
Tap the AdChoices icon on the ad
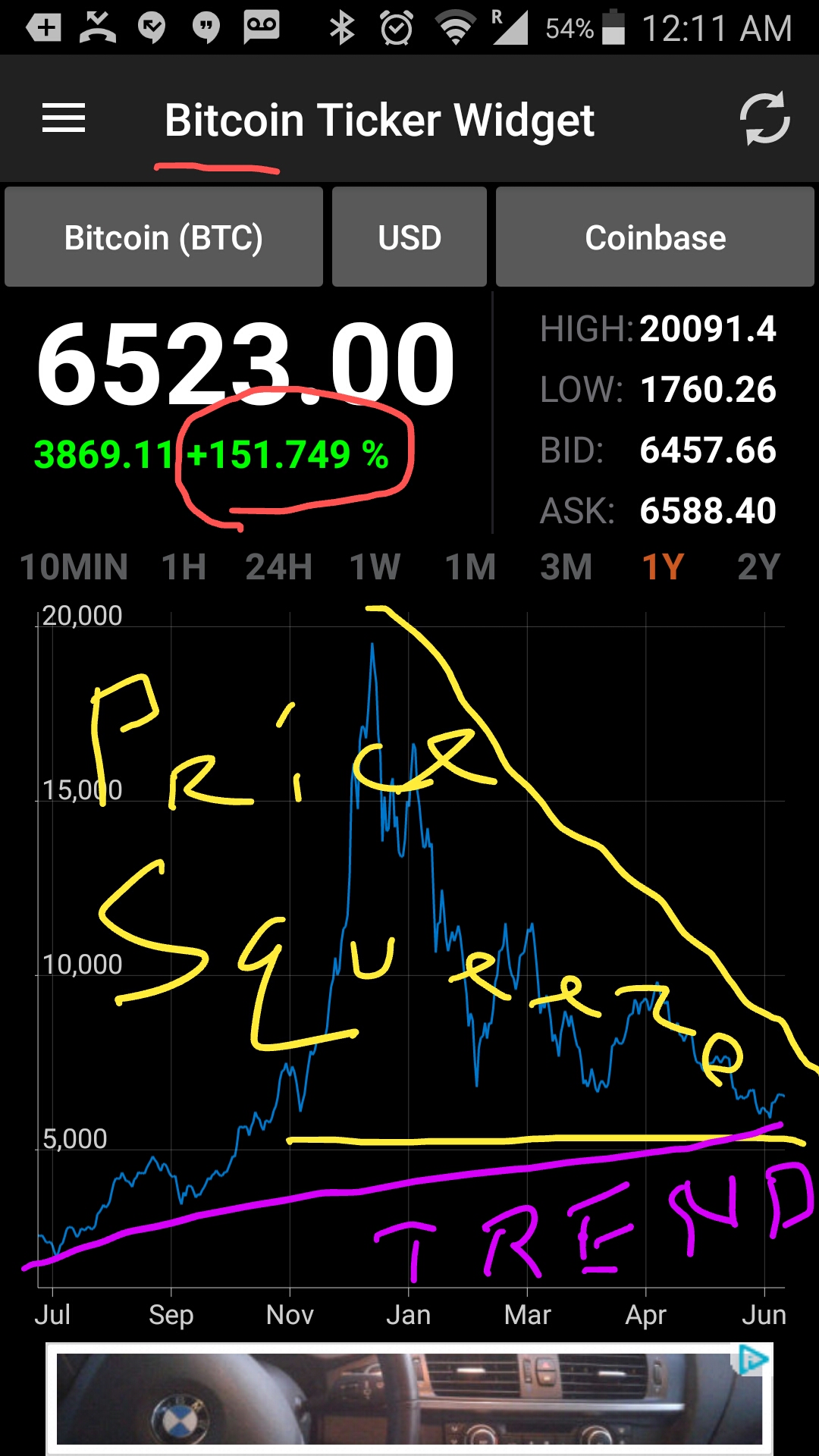tap(752, 1359)
